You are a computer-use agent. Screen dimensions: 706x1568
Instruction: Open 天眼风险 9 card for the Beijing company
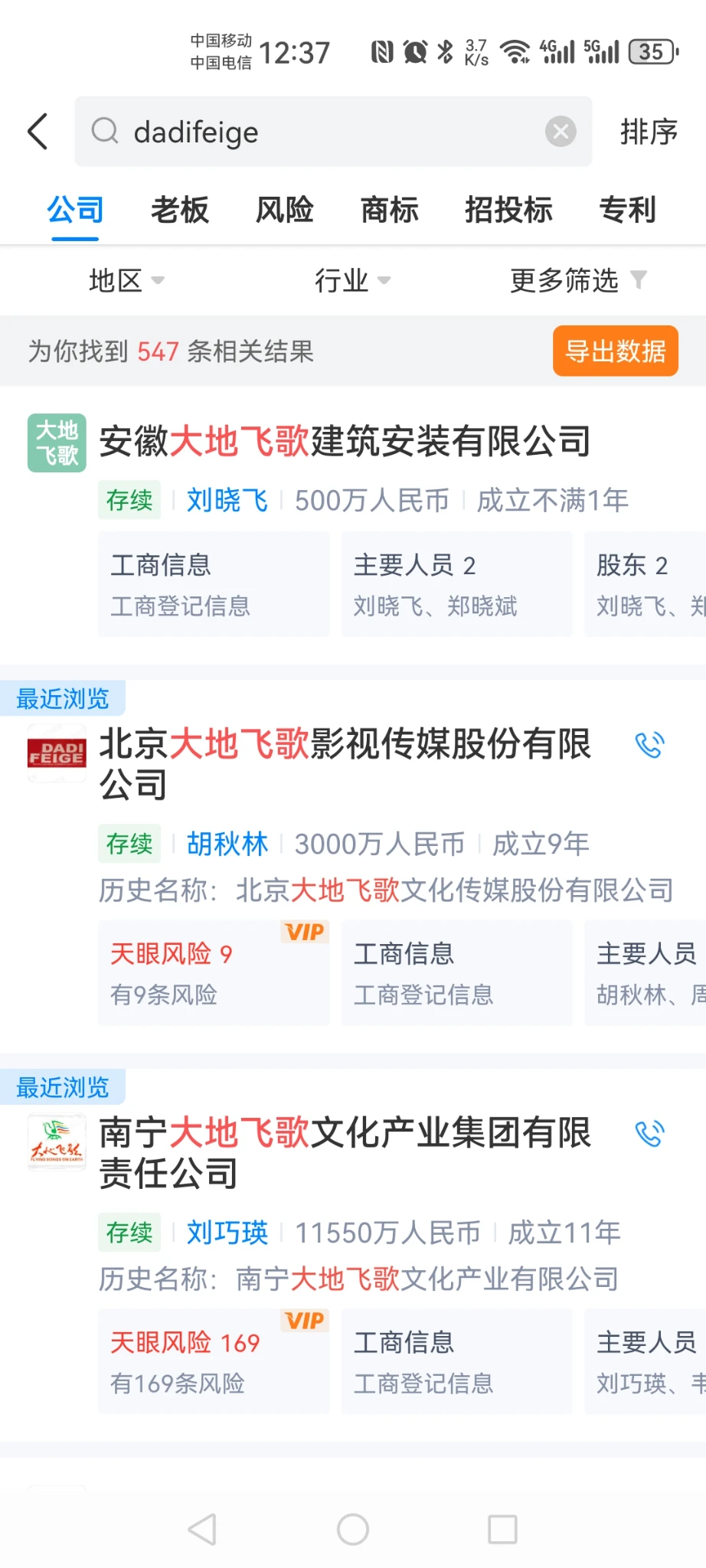click(213, 972)
